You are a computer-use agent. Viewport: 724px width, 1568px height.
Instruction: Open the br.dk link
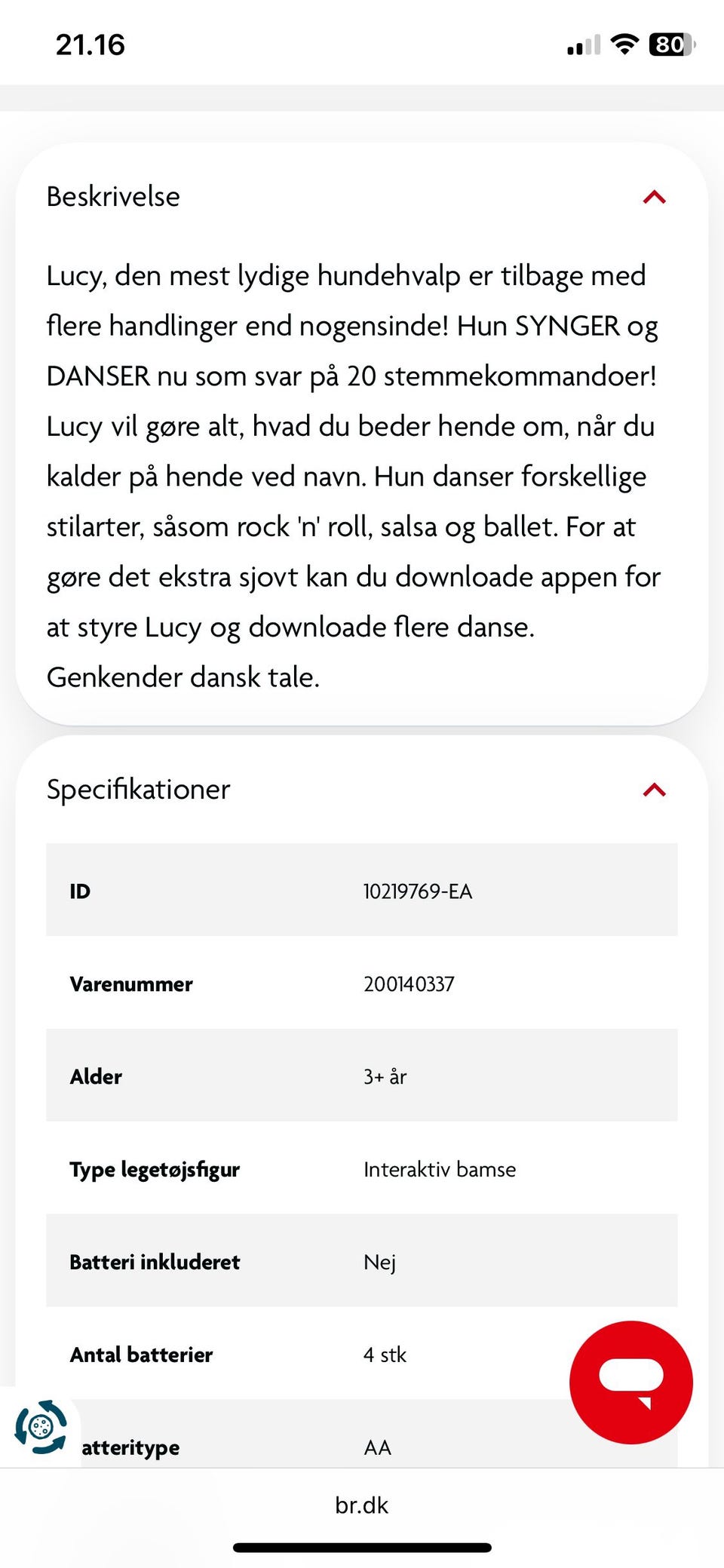pyautogui.click(x=361, y=1505)
